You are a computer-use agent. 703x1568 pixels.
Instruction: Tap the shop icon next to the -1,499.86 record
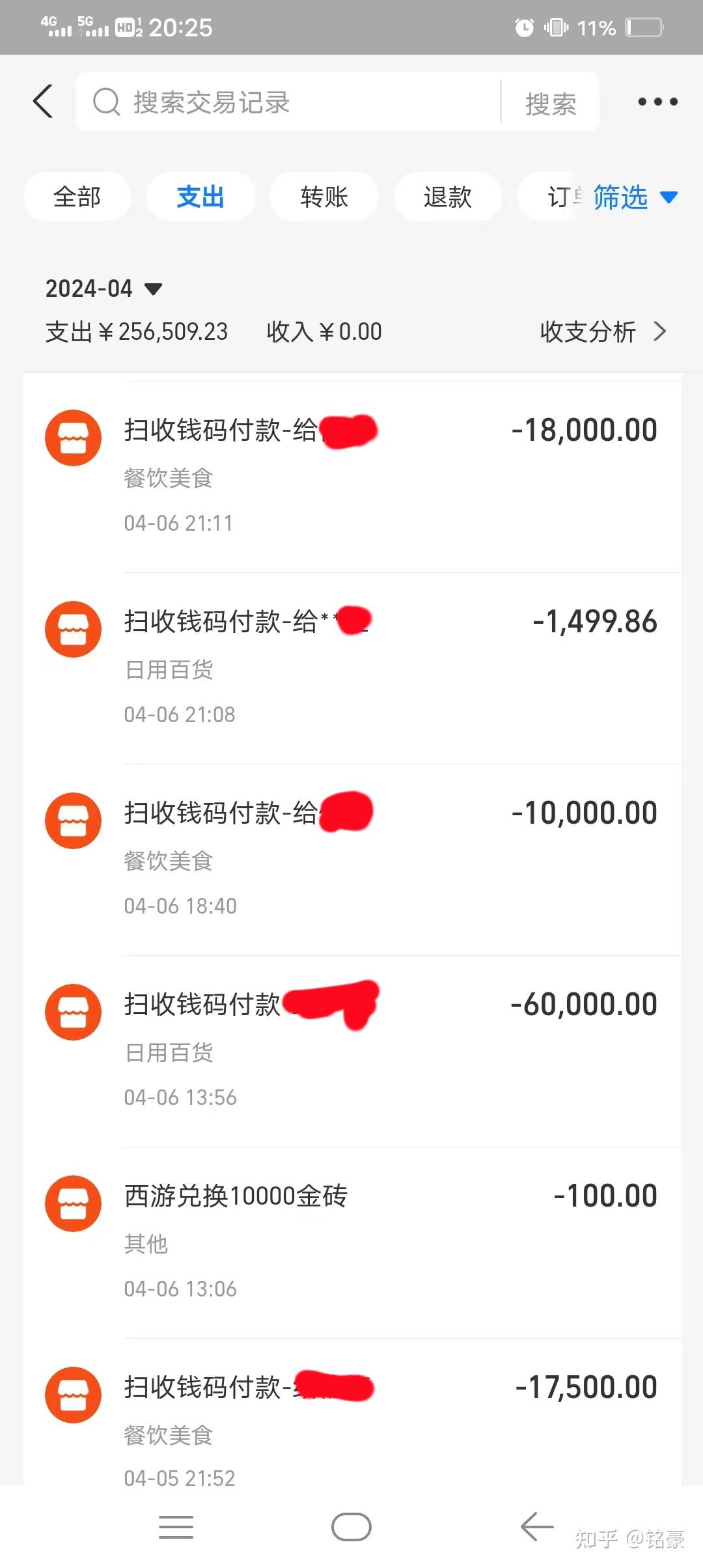72,628
